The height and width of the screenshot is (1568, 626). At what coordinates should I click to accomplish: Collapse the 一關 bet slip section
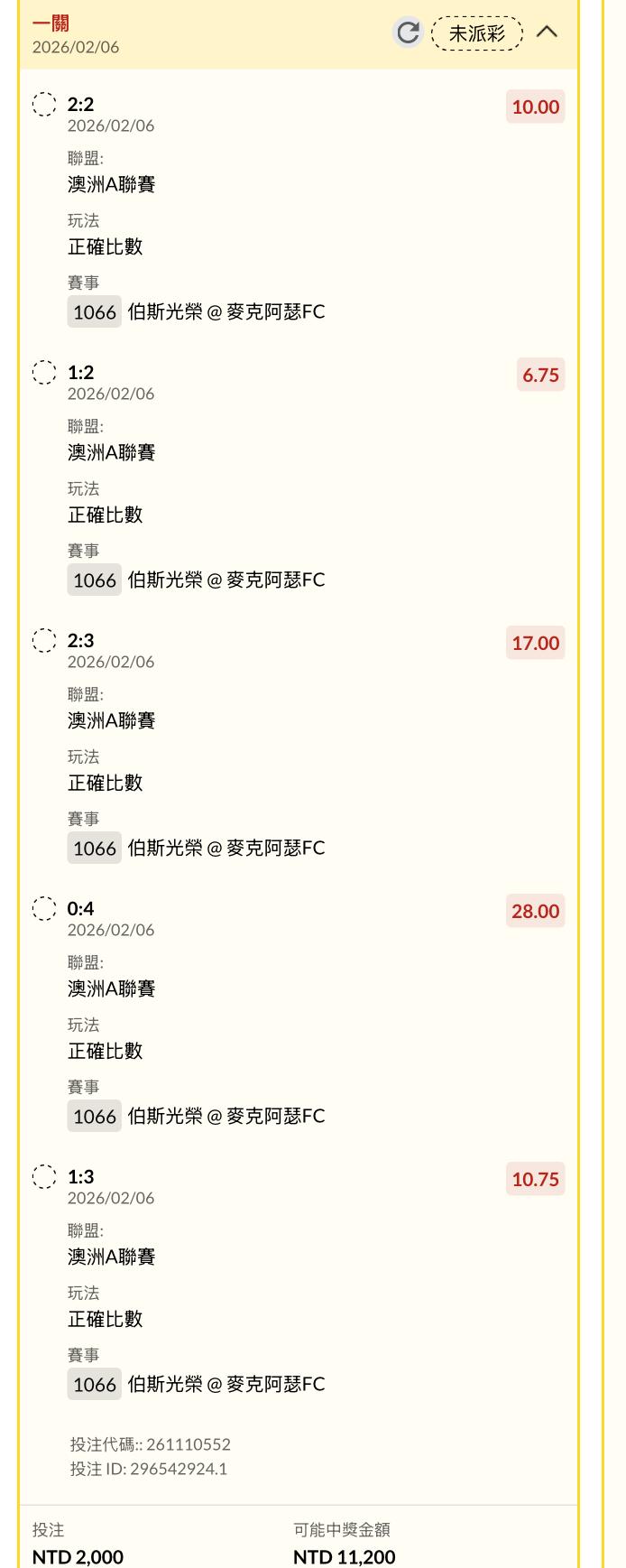tap(547, 32)
